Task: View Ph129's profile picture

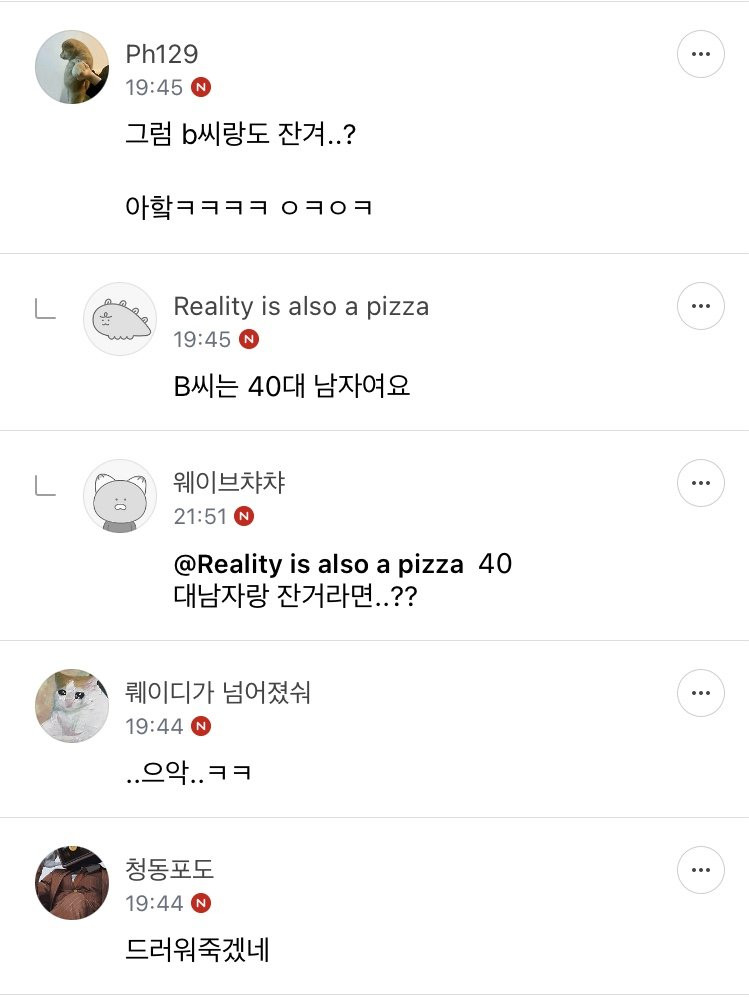Action: pyautogui.click(x=72, y=67)
